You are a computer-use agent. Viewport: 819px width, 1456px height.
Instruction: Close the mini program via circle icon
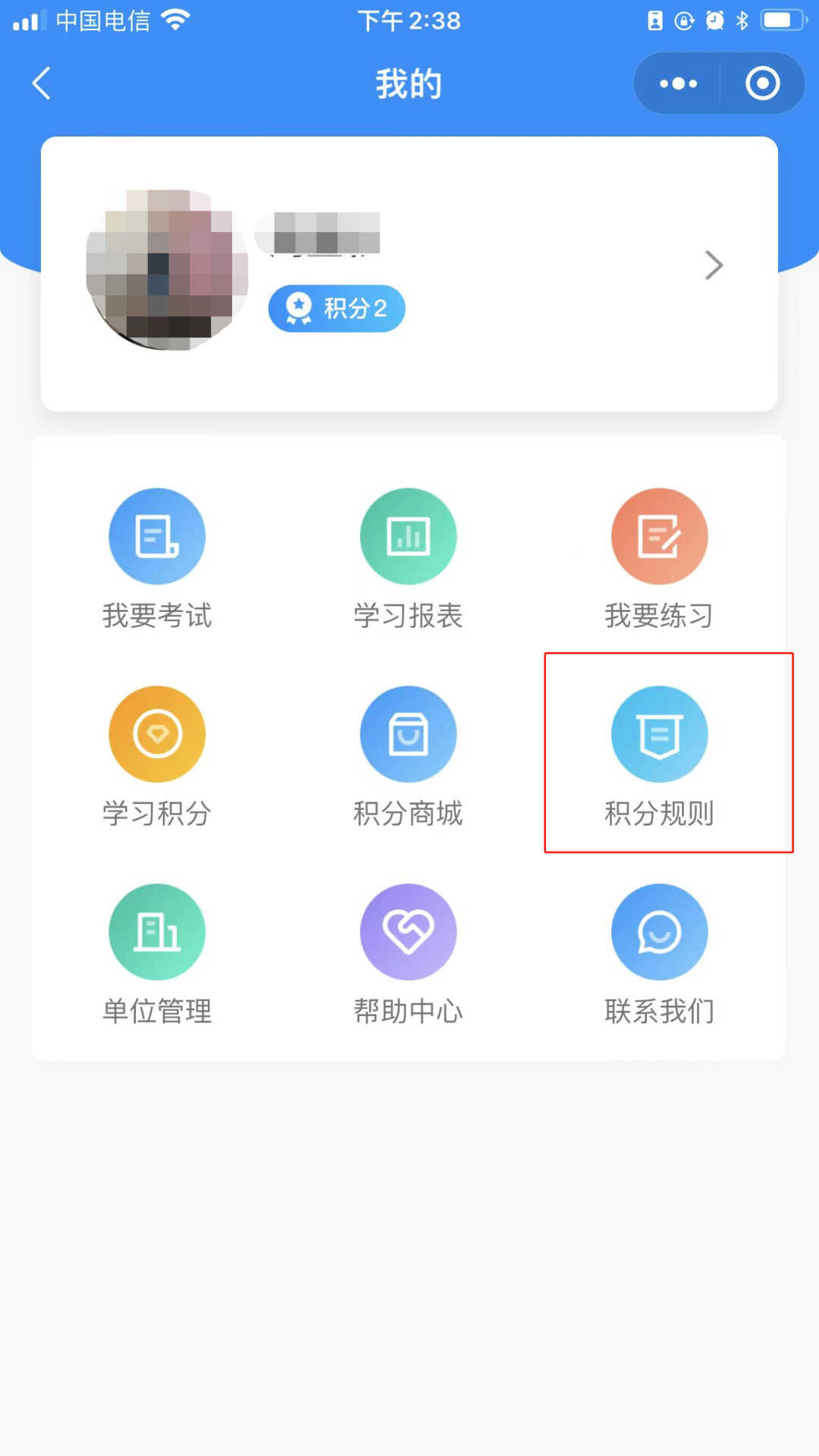tap(762, 83)
